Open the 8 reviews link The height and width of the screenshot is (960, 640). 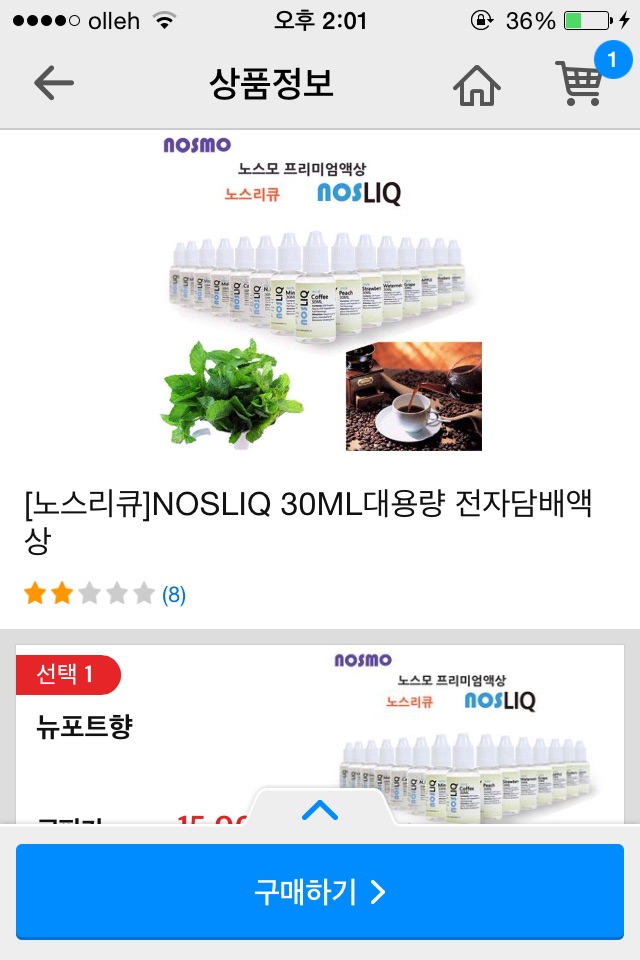(x=174, y=595)
